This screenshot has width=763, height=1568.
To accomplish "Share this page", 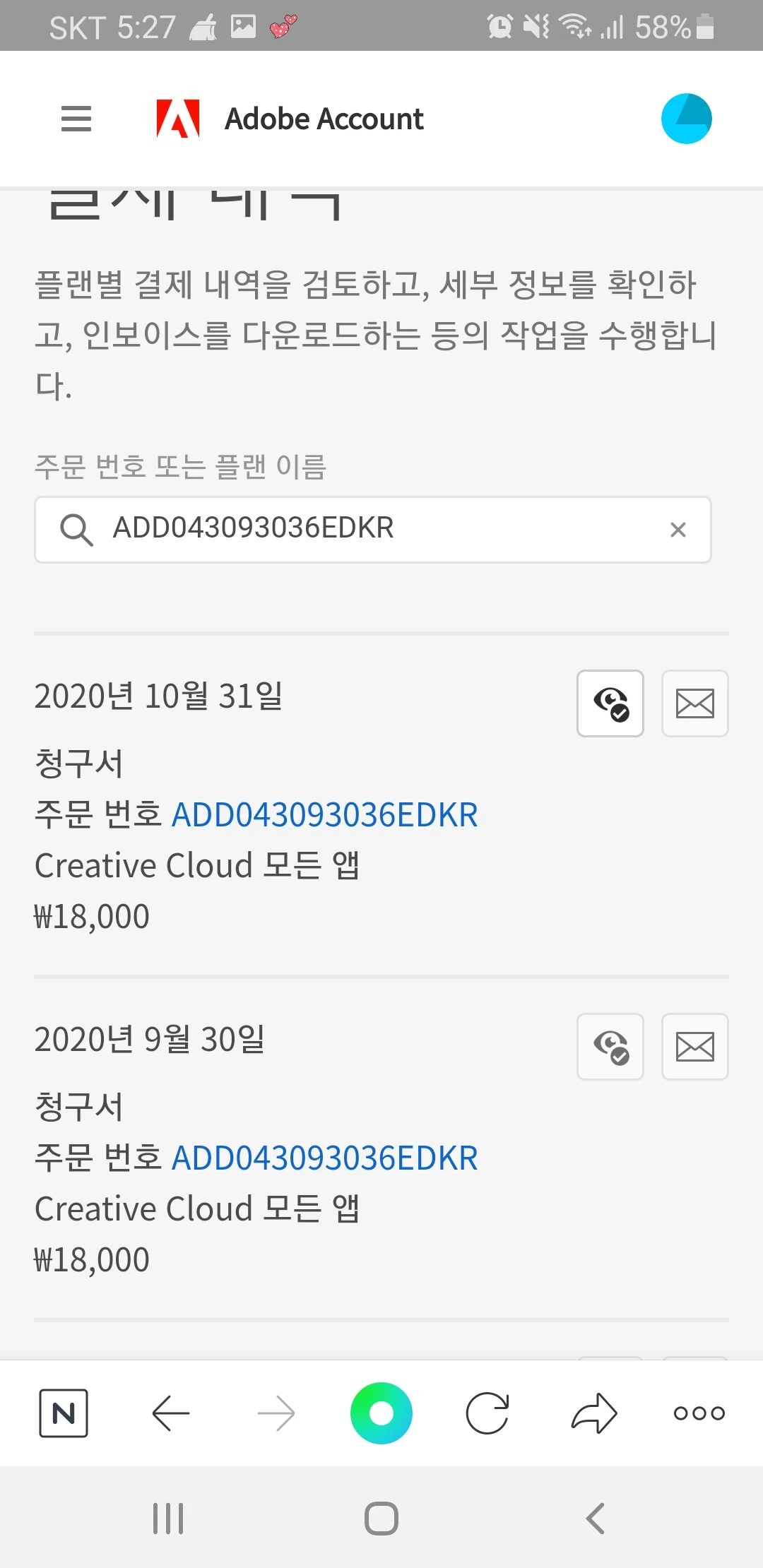I will 593,1413.
